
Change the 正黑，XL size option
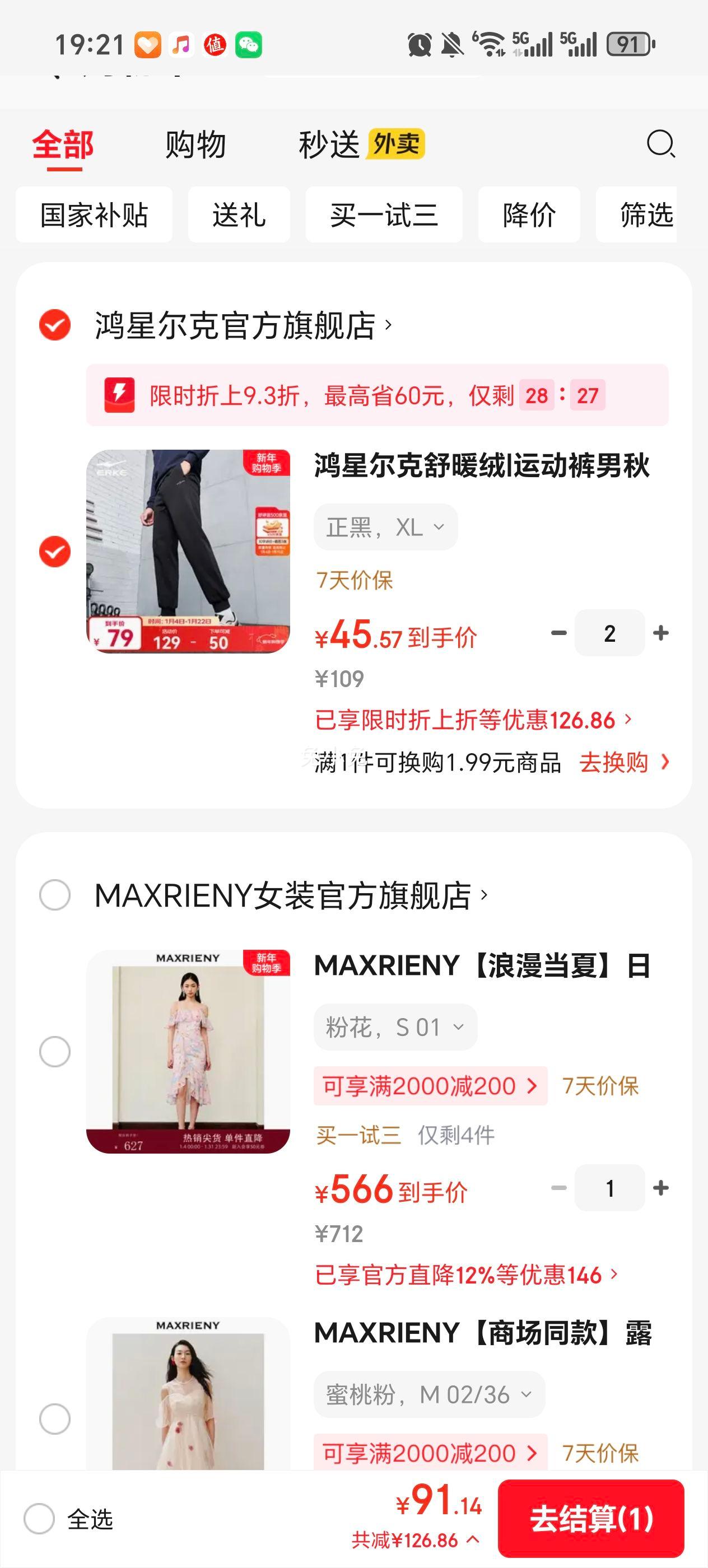[x=385, y=527]
